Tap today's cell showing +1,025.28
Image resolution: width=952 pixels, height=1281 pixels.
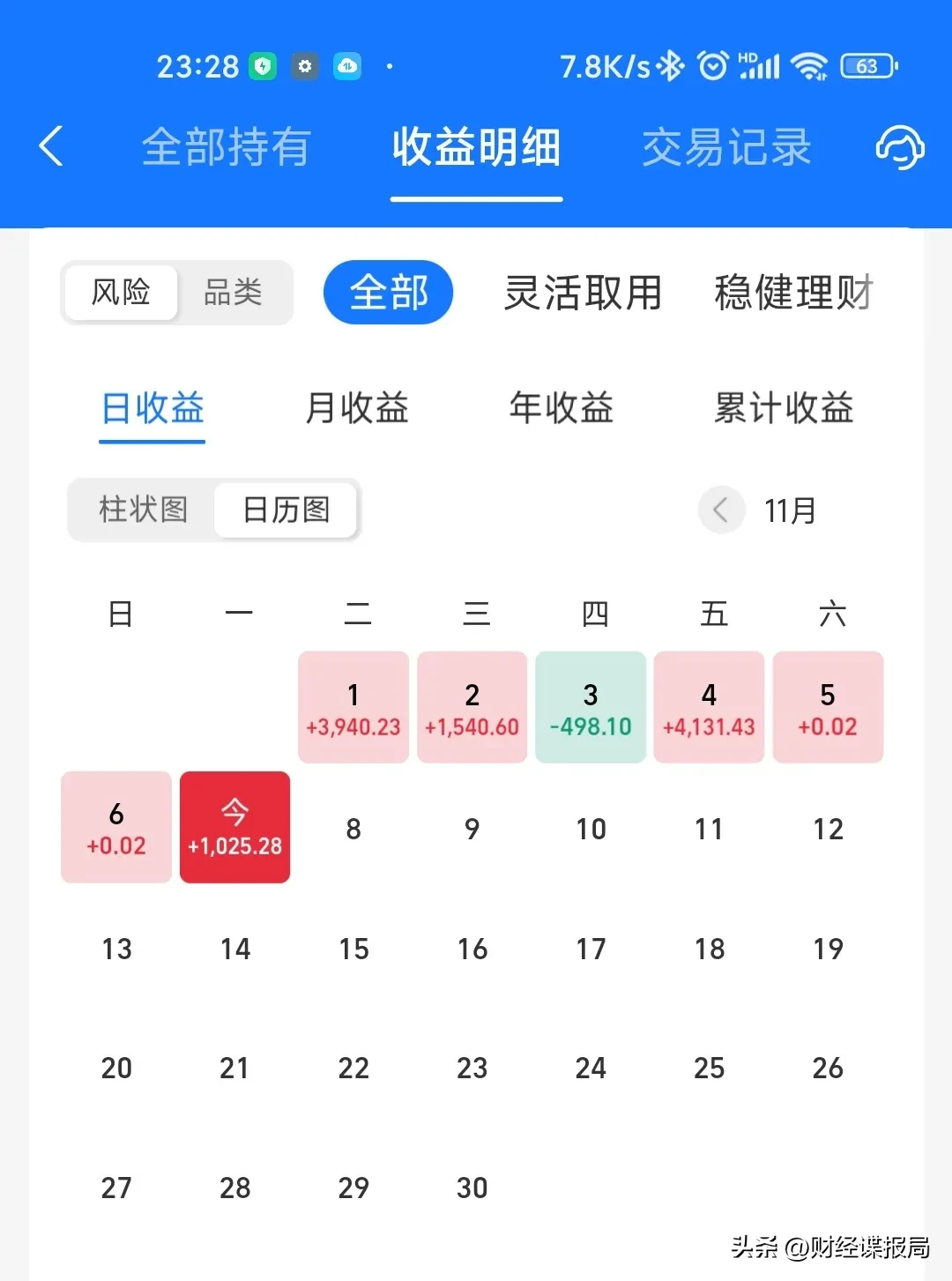click(x=234, y=828)
